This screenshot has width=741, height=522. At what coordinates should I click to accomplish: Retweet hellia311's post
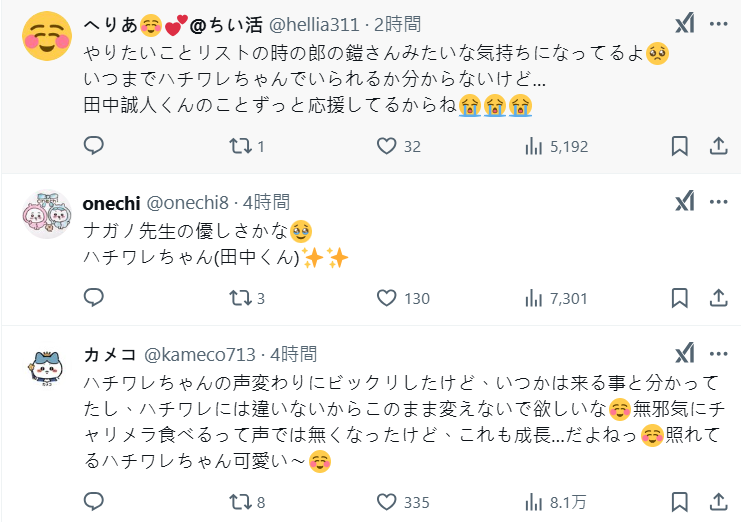click(x=240, y=146)
